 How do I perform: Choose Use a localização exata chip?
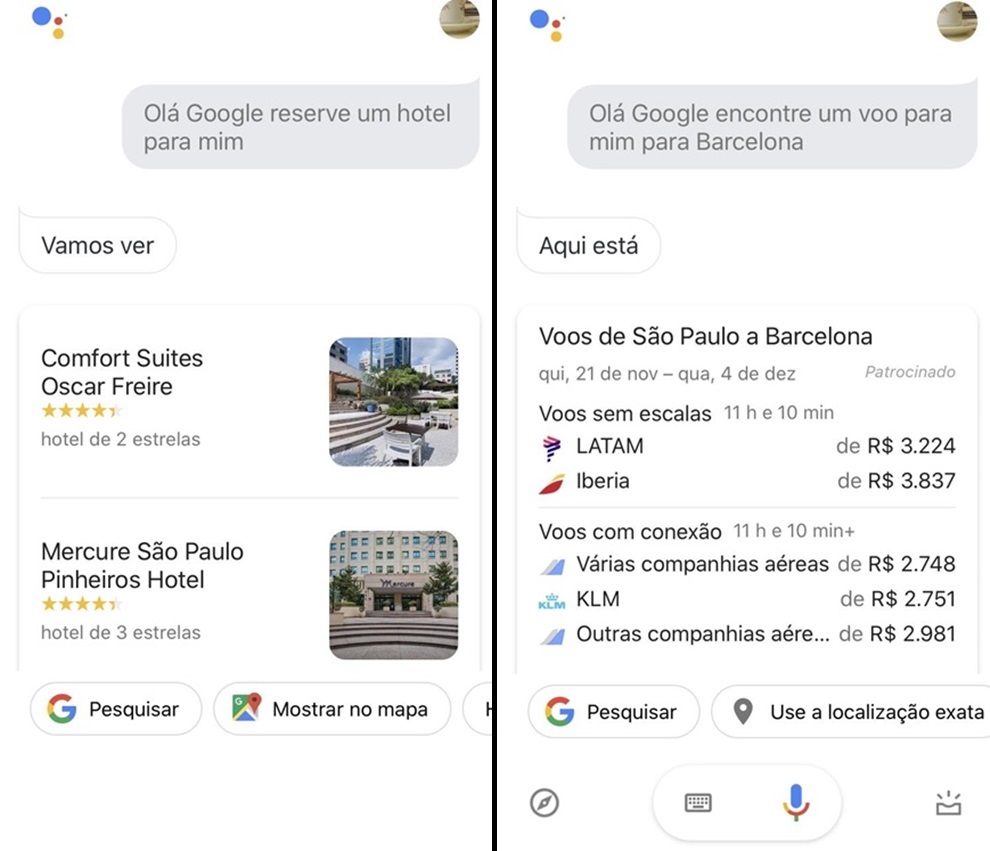point(858,712)
